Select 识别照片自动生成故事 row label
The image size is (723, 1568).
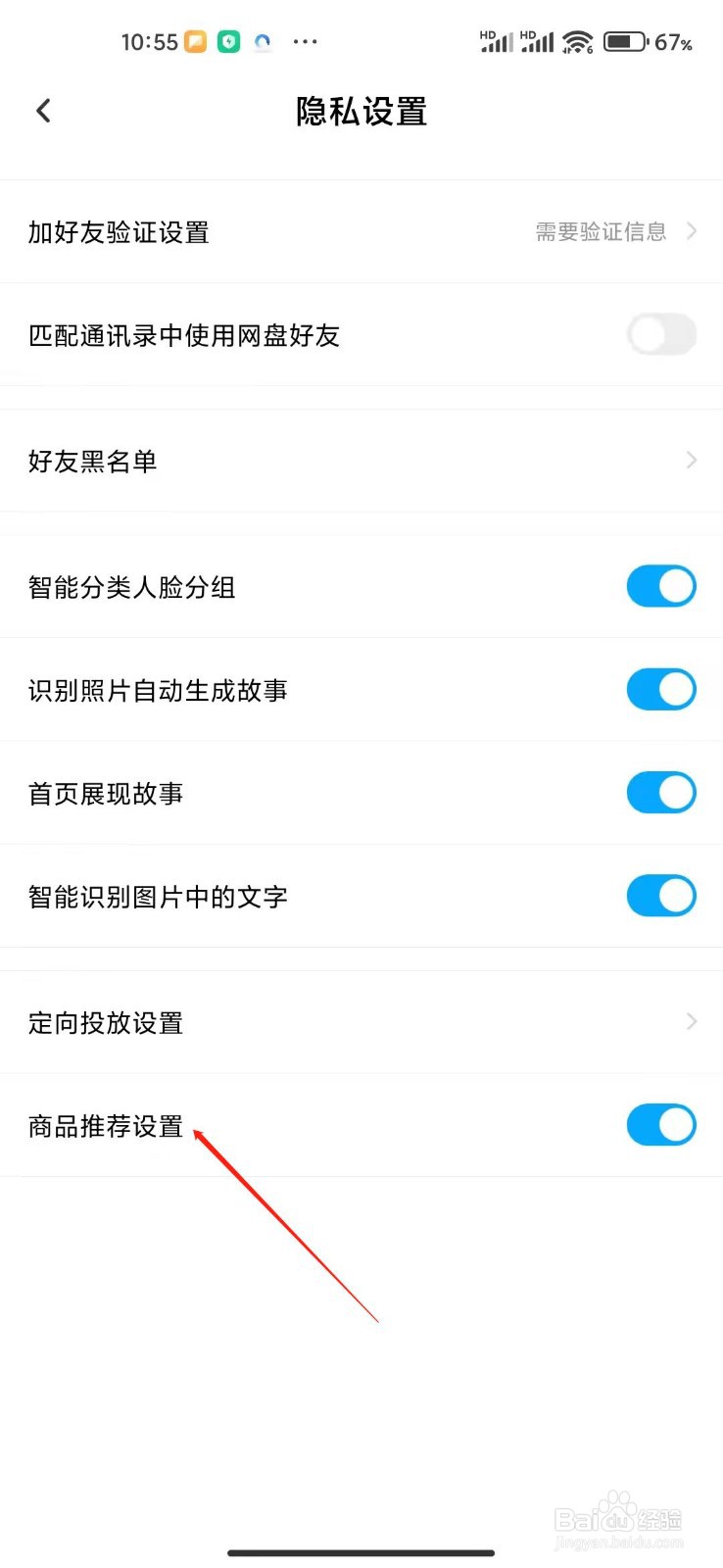(157, 689)
